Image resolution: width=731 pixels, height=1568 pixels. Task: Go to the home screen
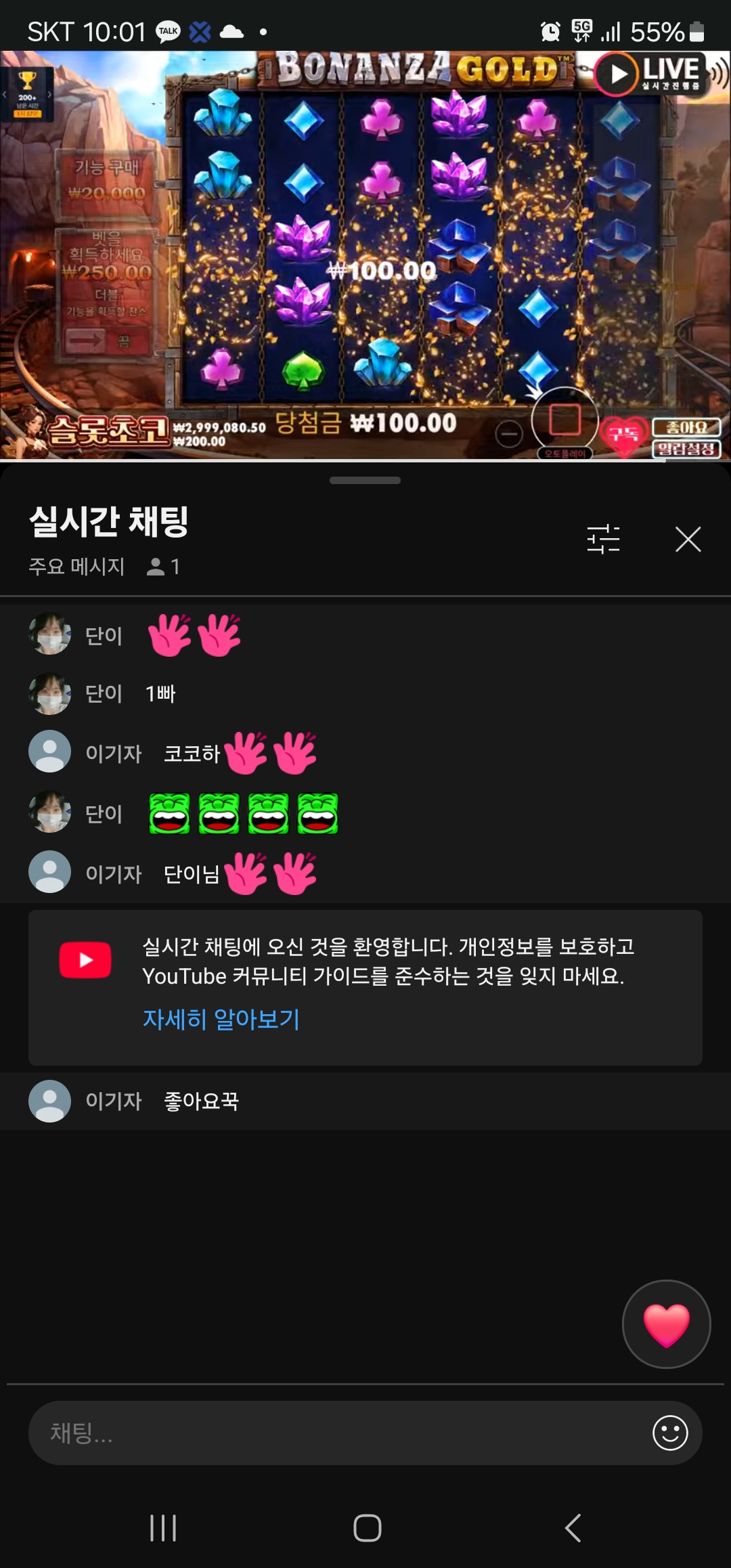click(x=367, y=1528)
